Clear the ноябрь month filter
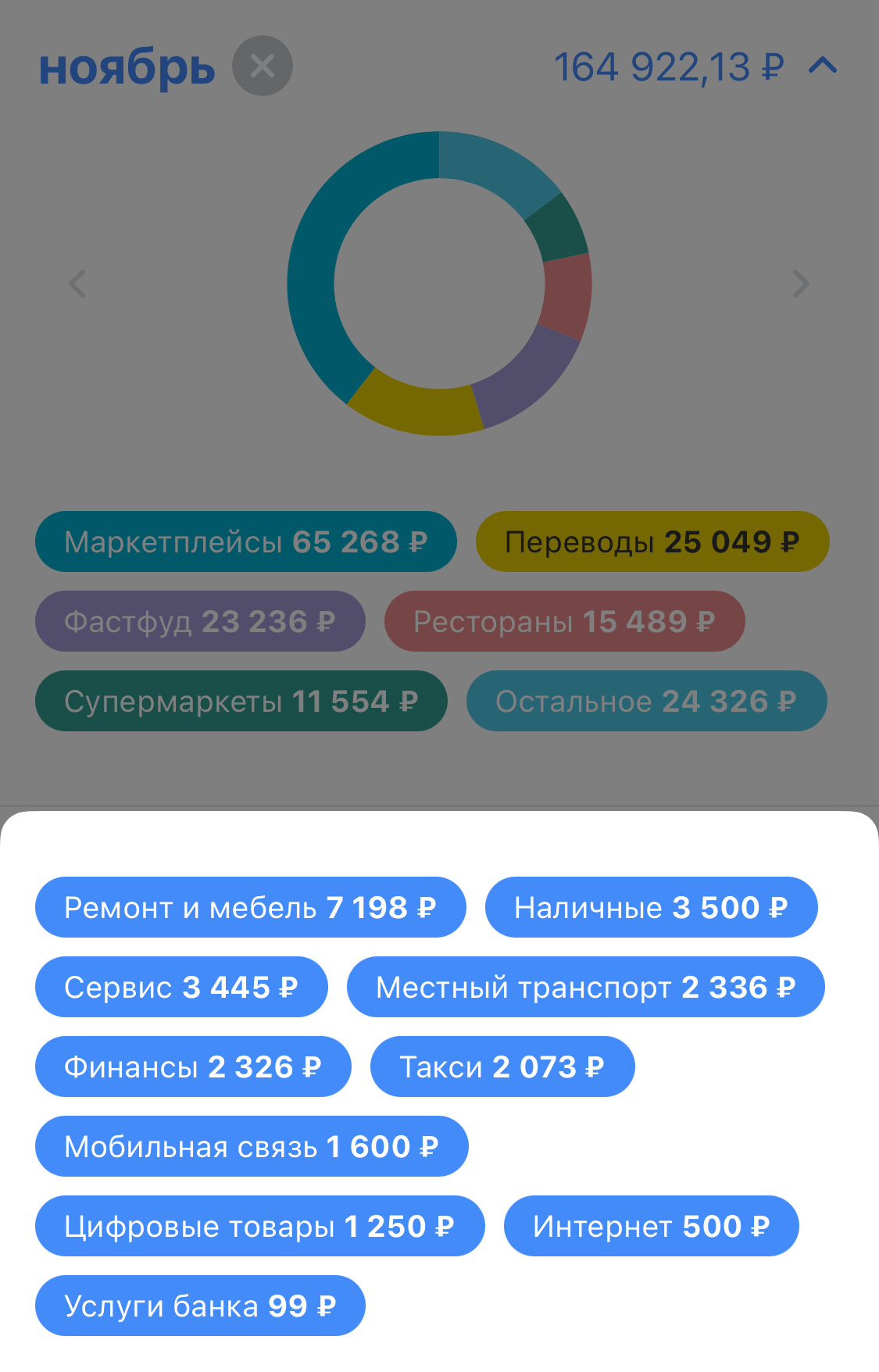Image resolution: width=879 pixels, height=1372 pixels. pyautogui.click(x=263, y=66)
